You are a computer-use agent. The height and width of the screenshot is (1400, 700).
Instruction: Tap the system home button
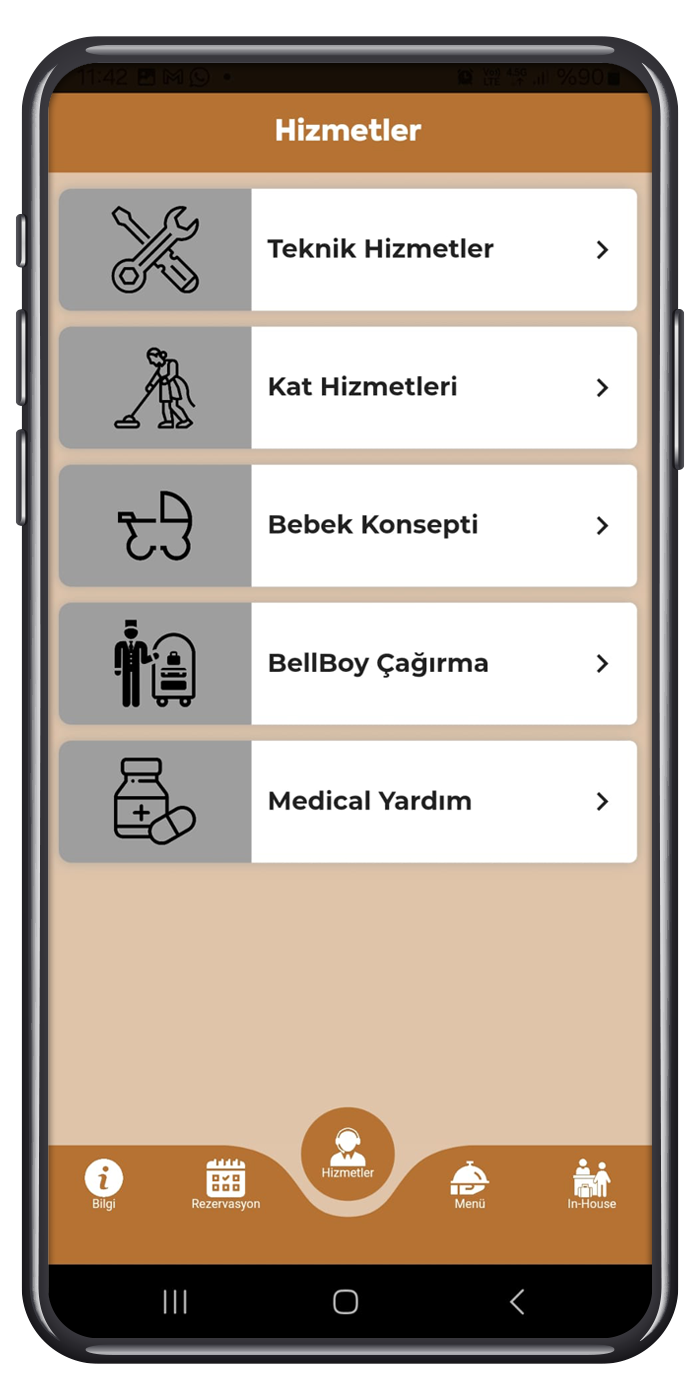(346, 1301)
